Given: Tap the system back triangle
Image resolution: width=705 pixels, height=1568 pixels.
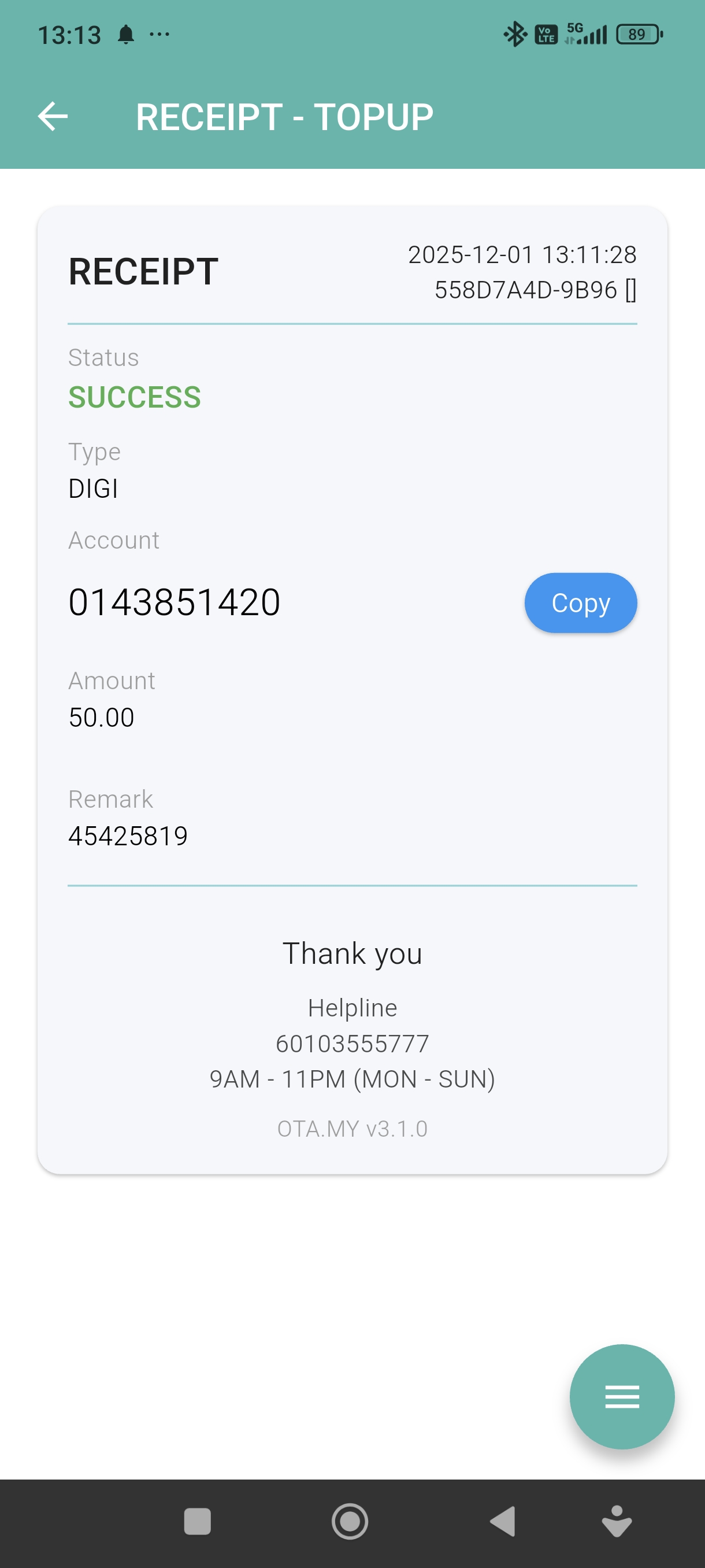Looking at the screenshot, I should pyautogui.click(x=503, y=1521).
